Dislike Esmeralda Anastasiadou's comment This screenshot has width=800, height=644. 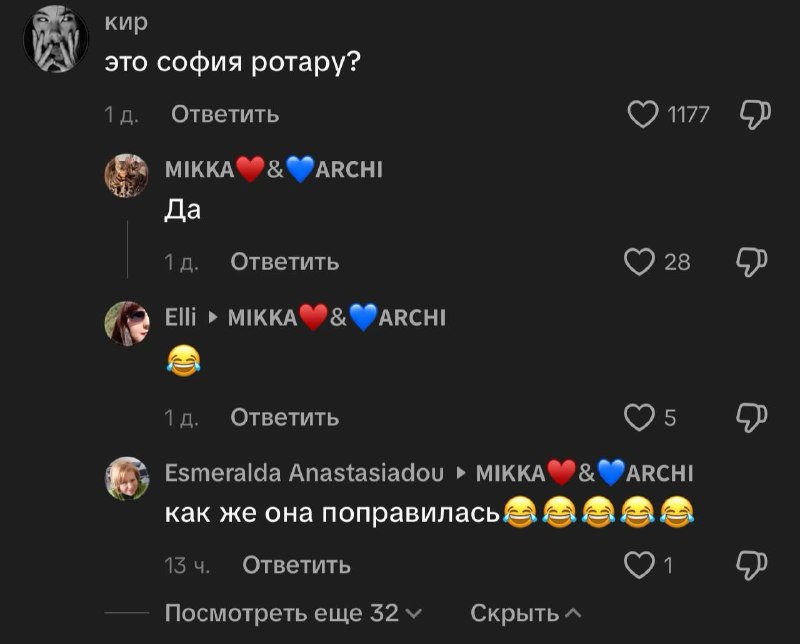[752, 565]
